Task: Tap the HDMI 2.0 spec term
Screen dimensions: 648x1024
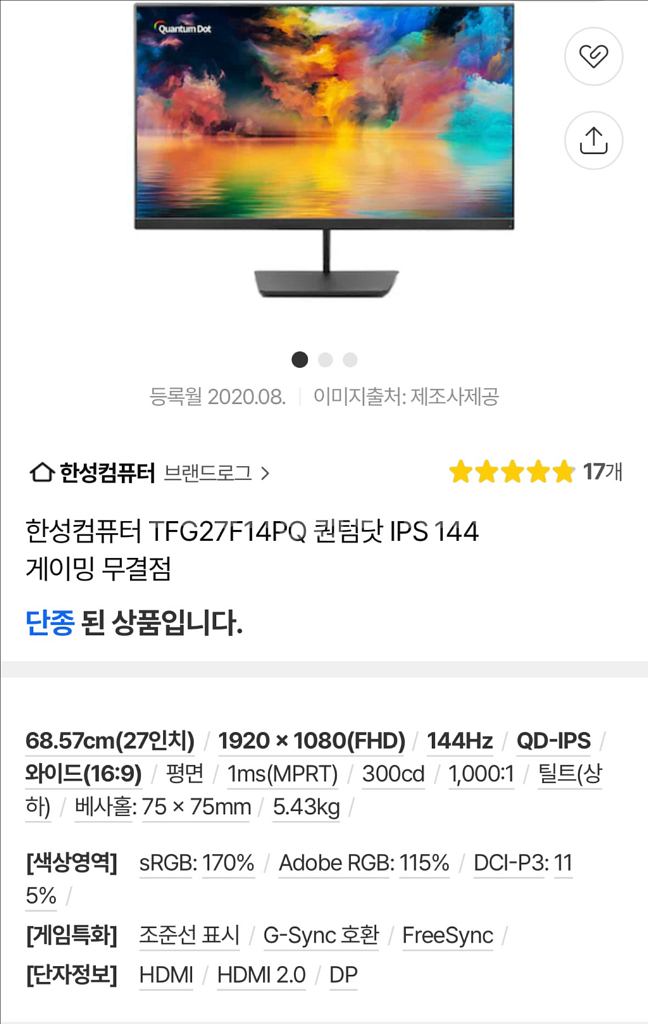Action: (x=261, y=975)
